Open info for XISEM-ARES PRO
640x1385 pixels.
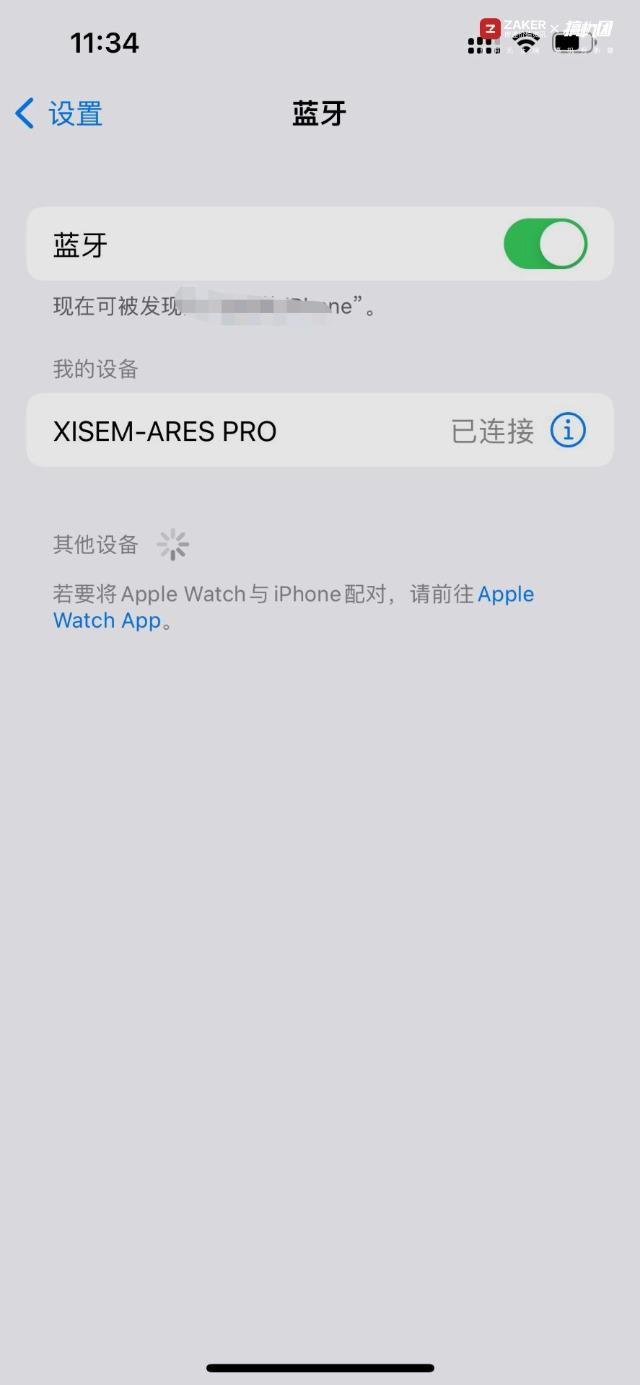coord(568,430)
